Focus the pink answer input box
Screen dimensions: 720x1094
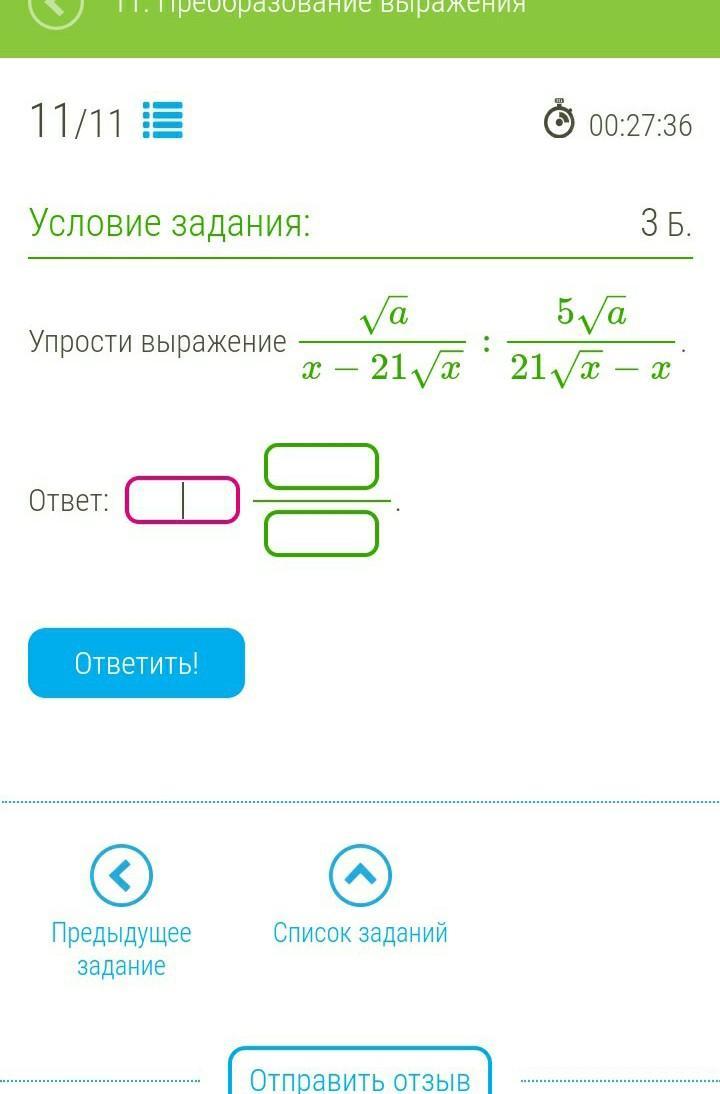click(182, 500)
